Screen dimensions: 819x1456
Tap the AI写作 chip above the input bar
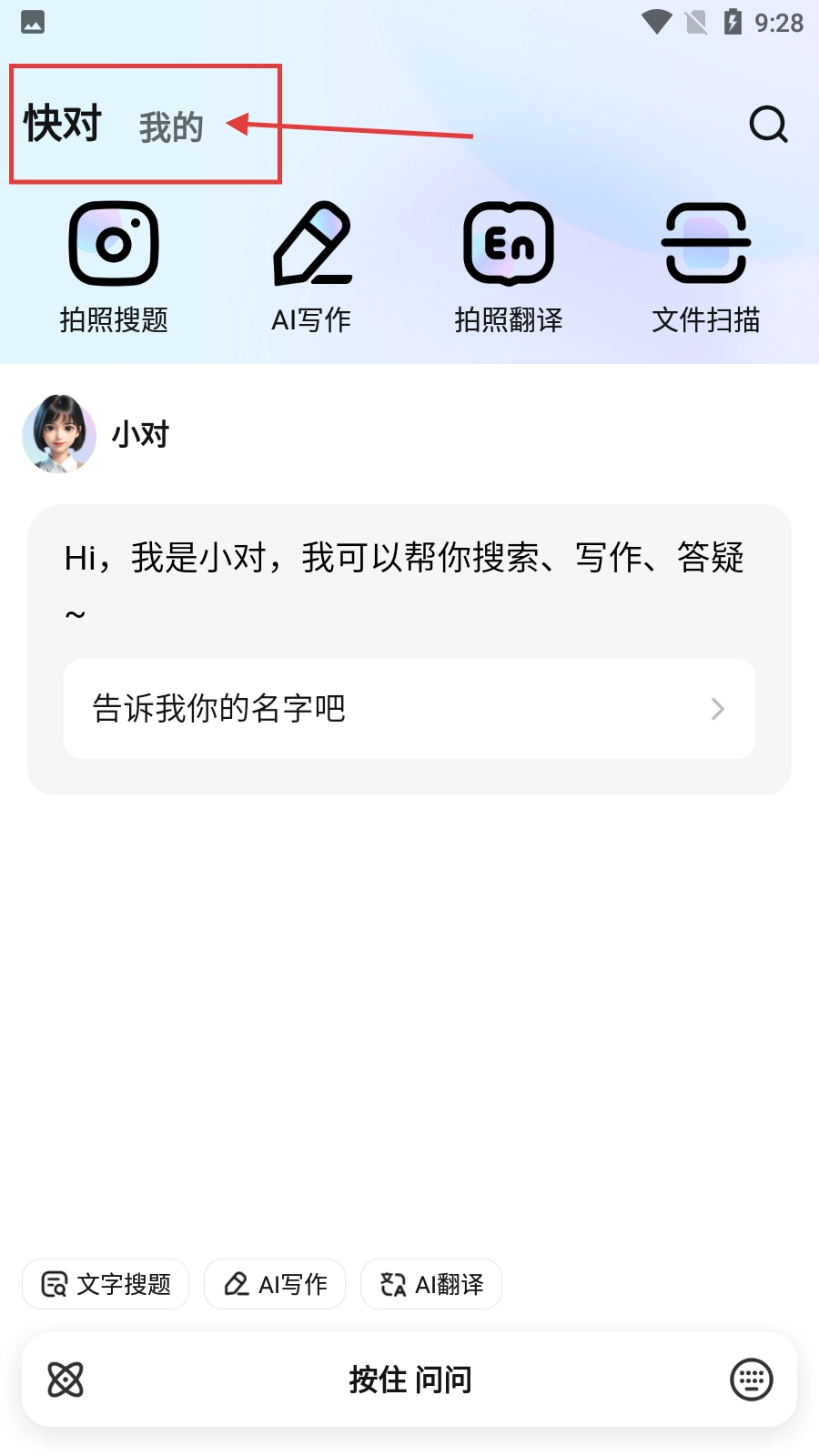coord(275,1284)
